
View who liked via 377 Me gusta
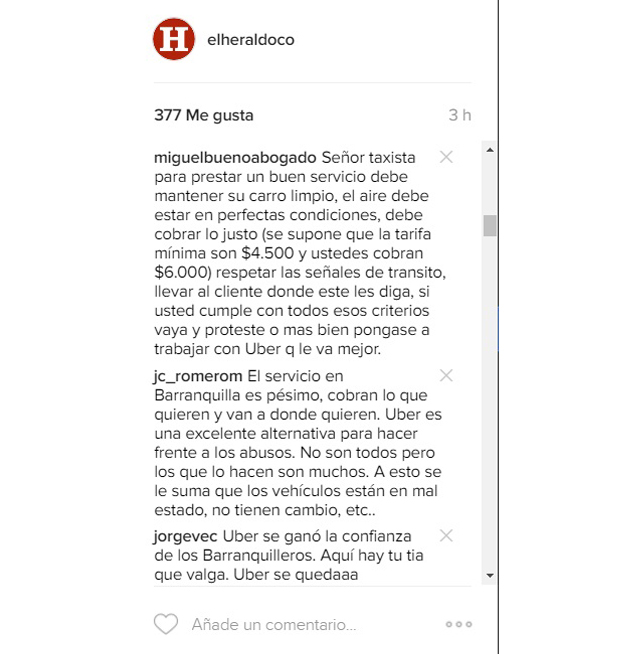(x=204, y=115)
